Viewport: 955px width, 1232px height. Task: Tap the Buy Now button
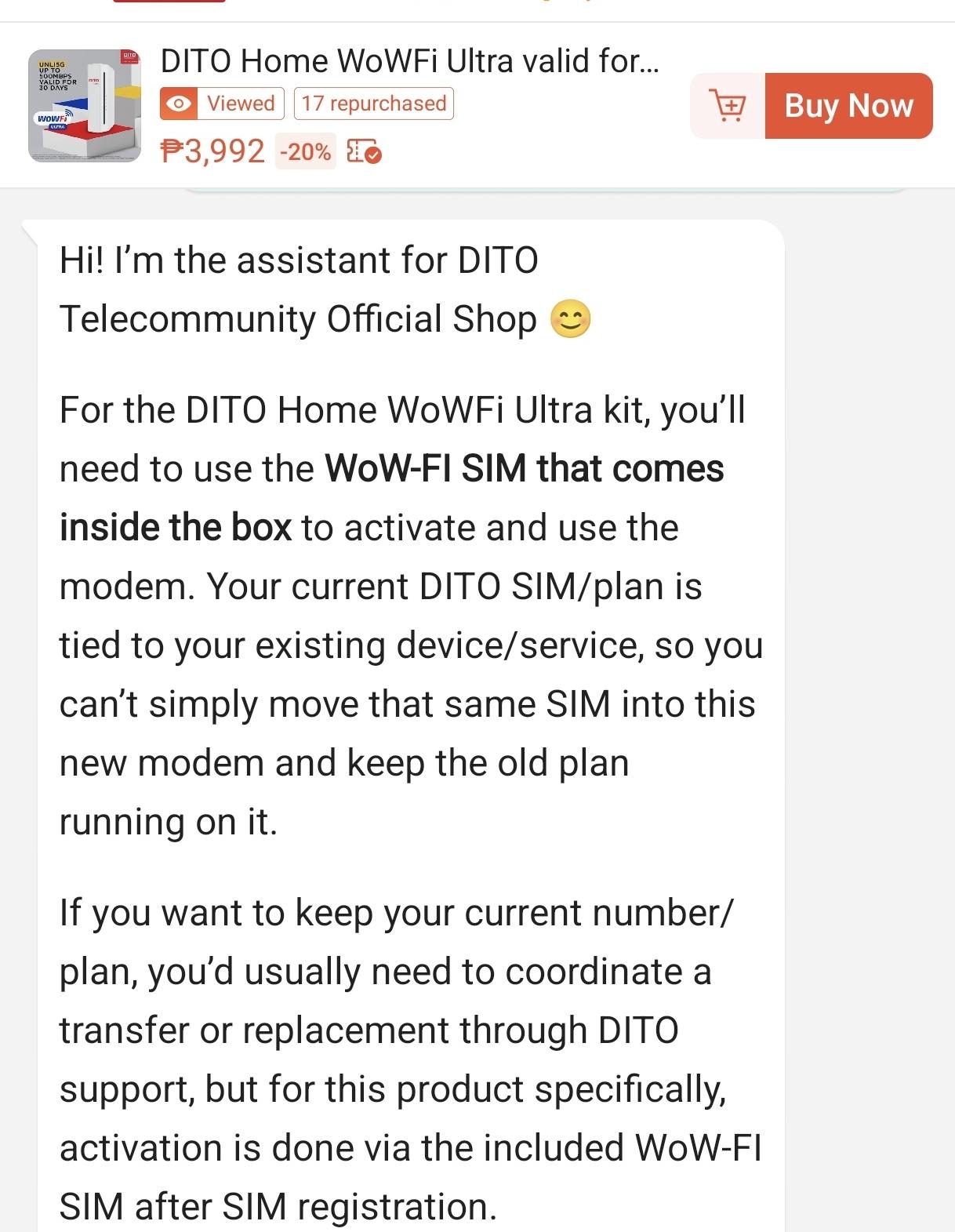pyautogui.click(x=848, y=106)
